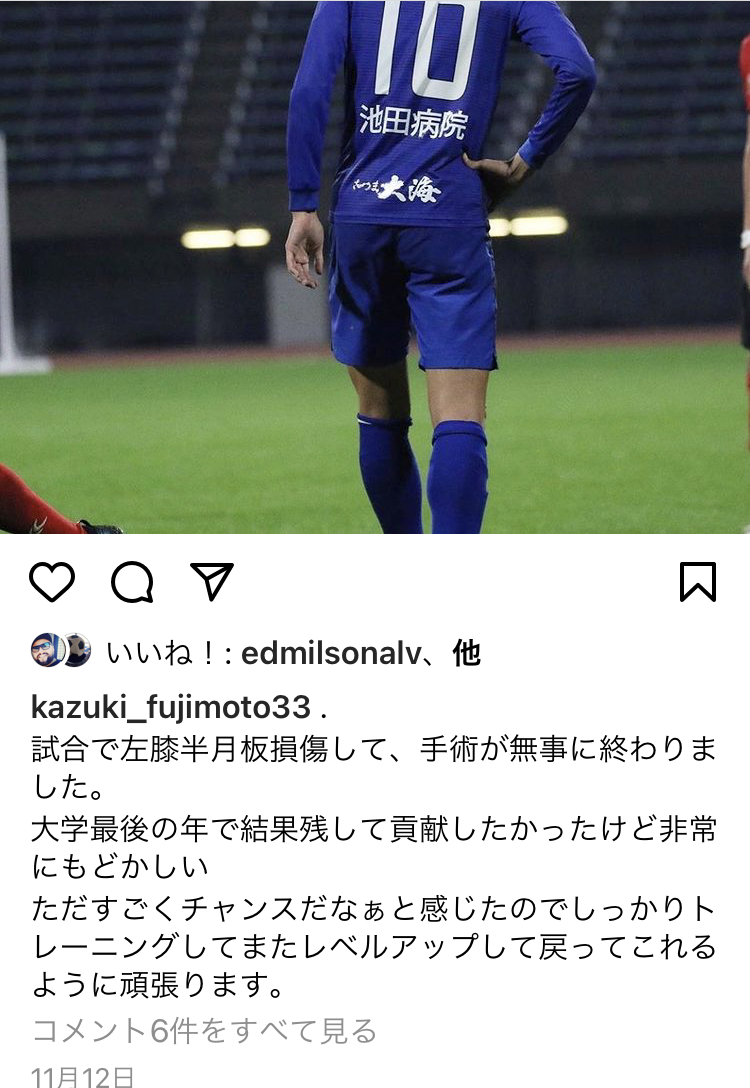
Task: Share the post via paper plane icon
Action: point(211,581)
